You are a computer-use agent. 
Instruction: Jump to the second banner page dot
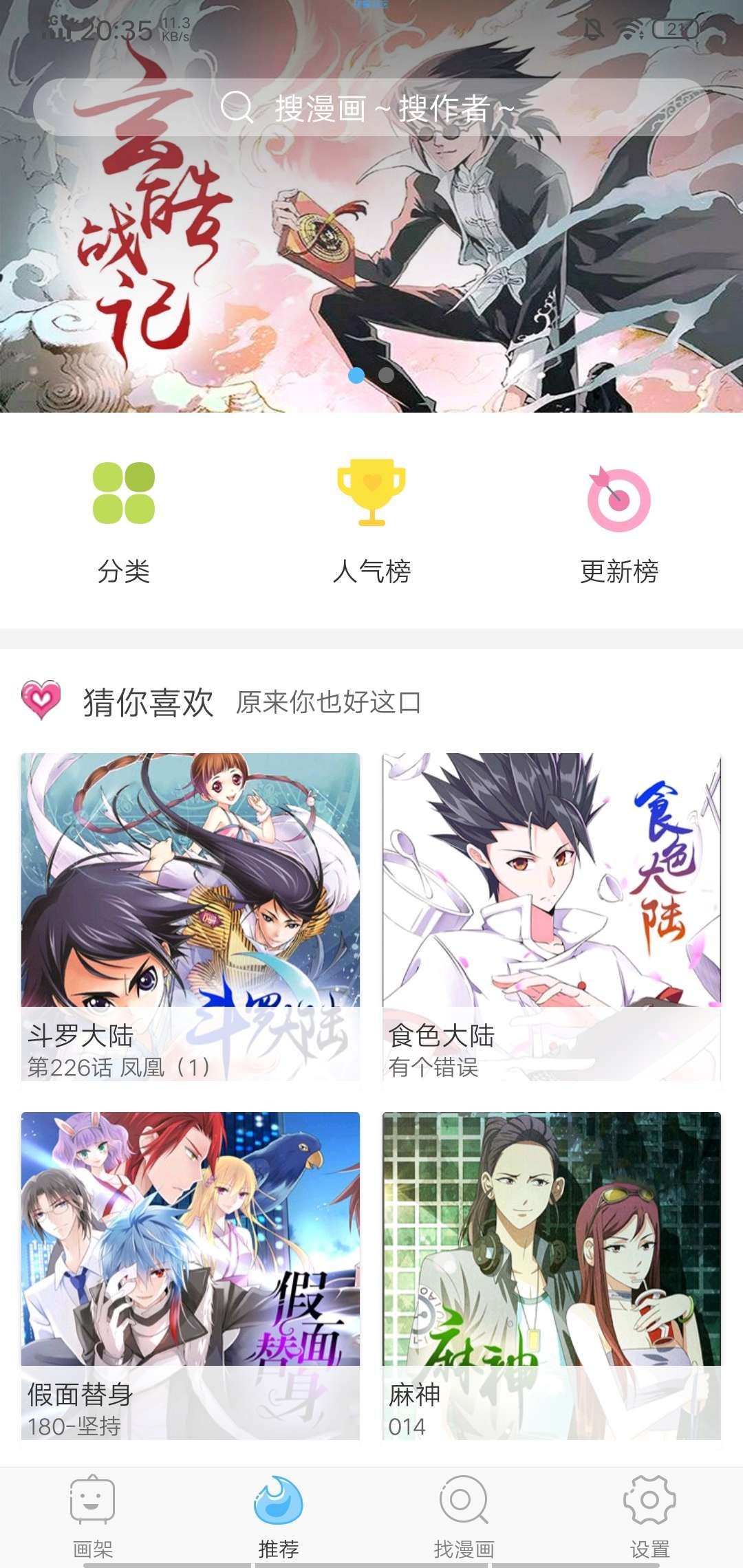387,375
